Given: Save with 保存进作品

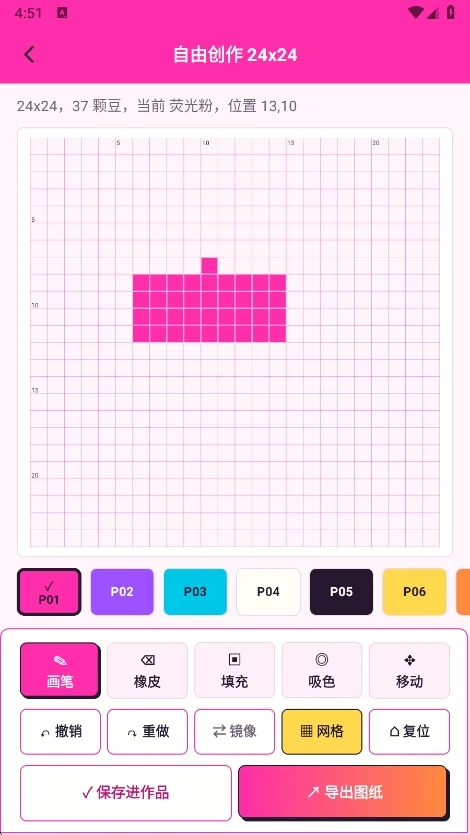Looking at the screenshot, I should pos(126,793).
